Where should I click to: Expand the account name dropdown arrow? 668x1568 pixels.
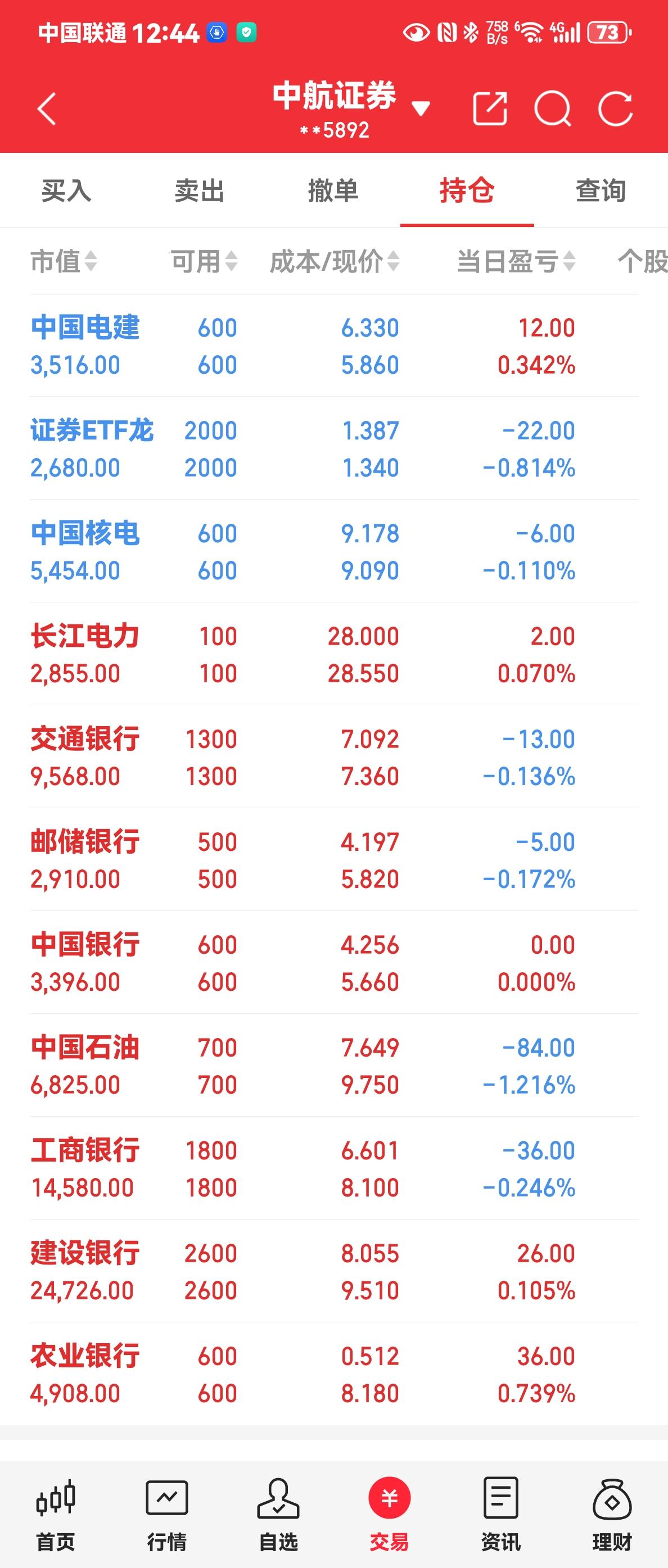[x=420, y=108]
